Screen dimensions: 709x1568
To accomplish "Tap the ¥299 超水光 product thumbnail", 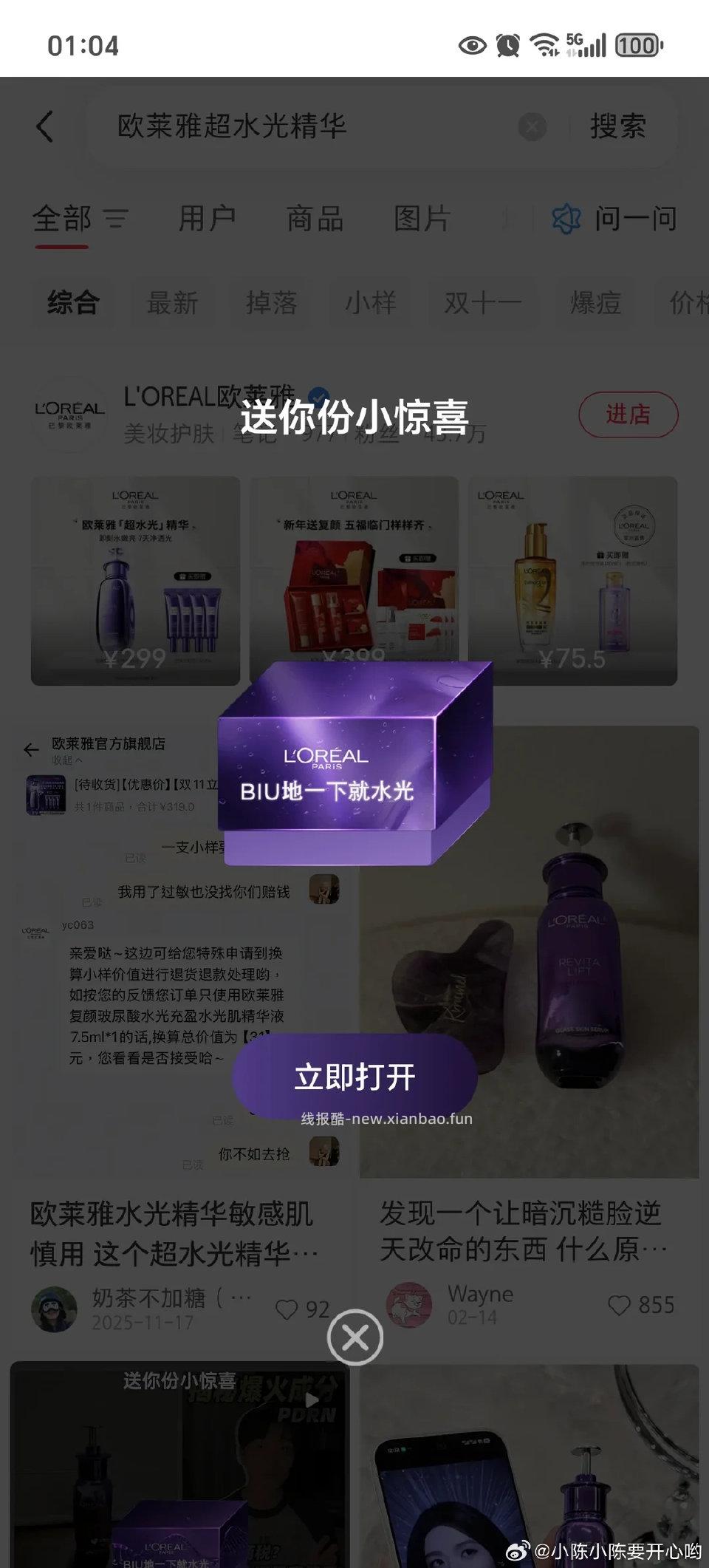I will 138,576.
